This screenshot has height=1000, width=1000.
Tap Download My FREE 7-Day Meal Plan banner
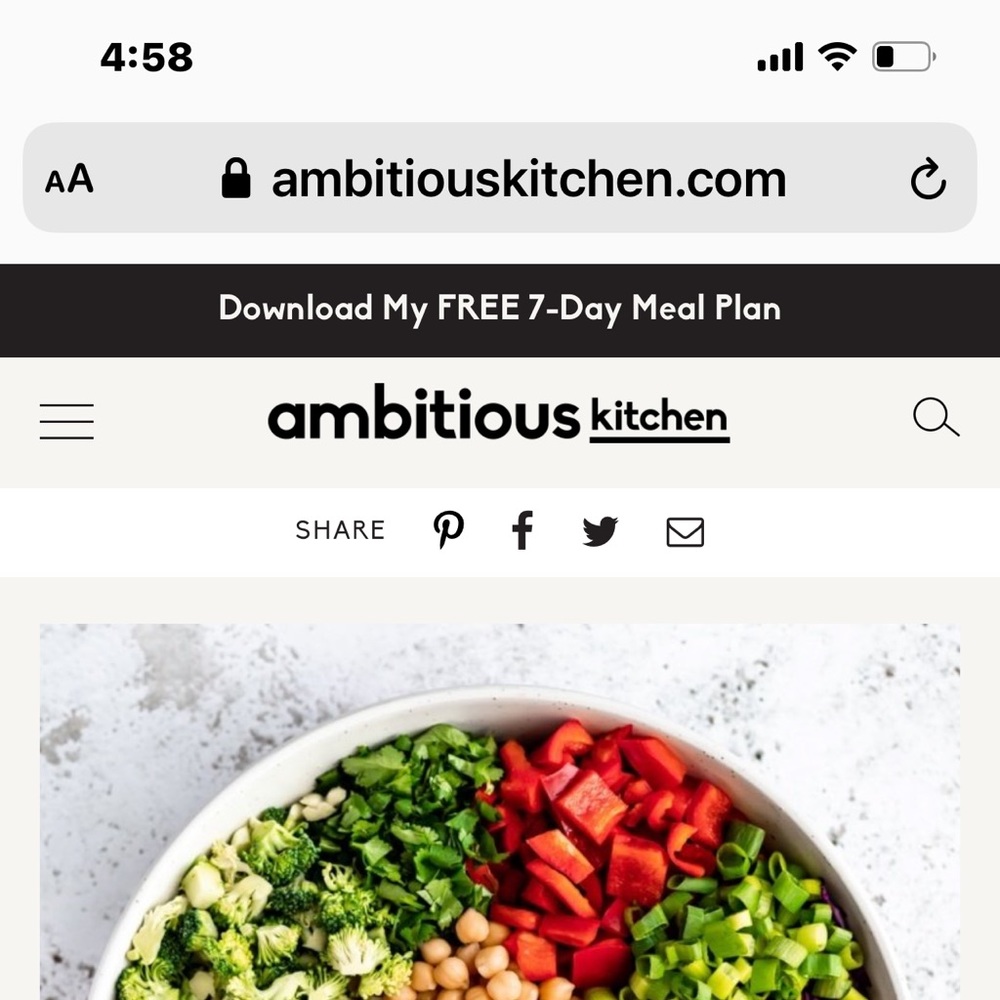pos(500,309)
